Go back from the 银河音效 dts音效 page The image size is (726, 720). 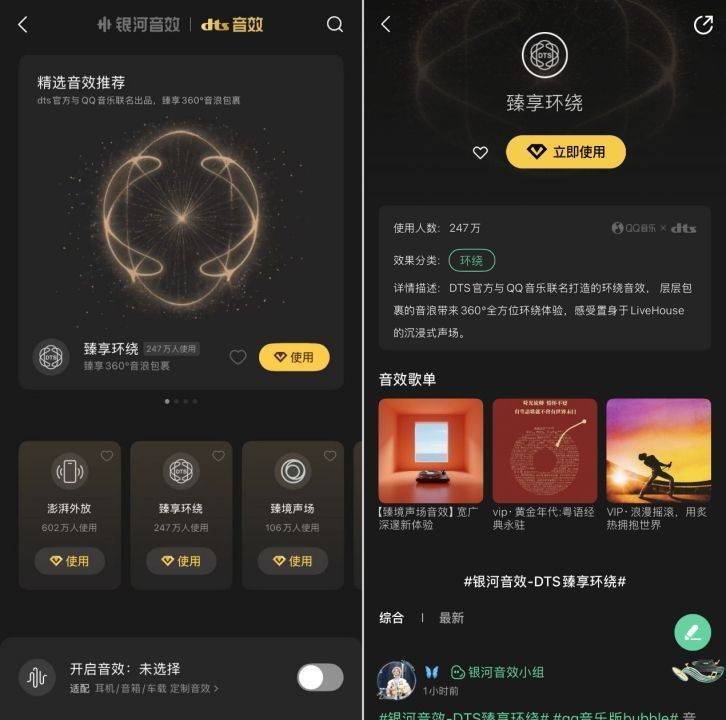(x=23, y=25)
